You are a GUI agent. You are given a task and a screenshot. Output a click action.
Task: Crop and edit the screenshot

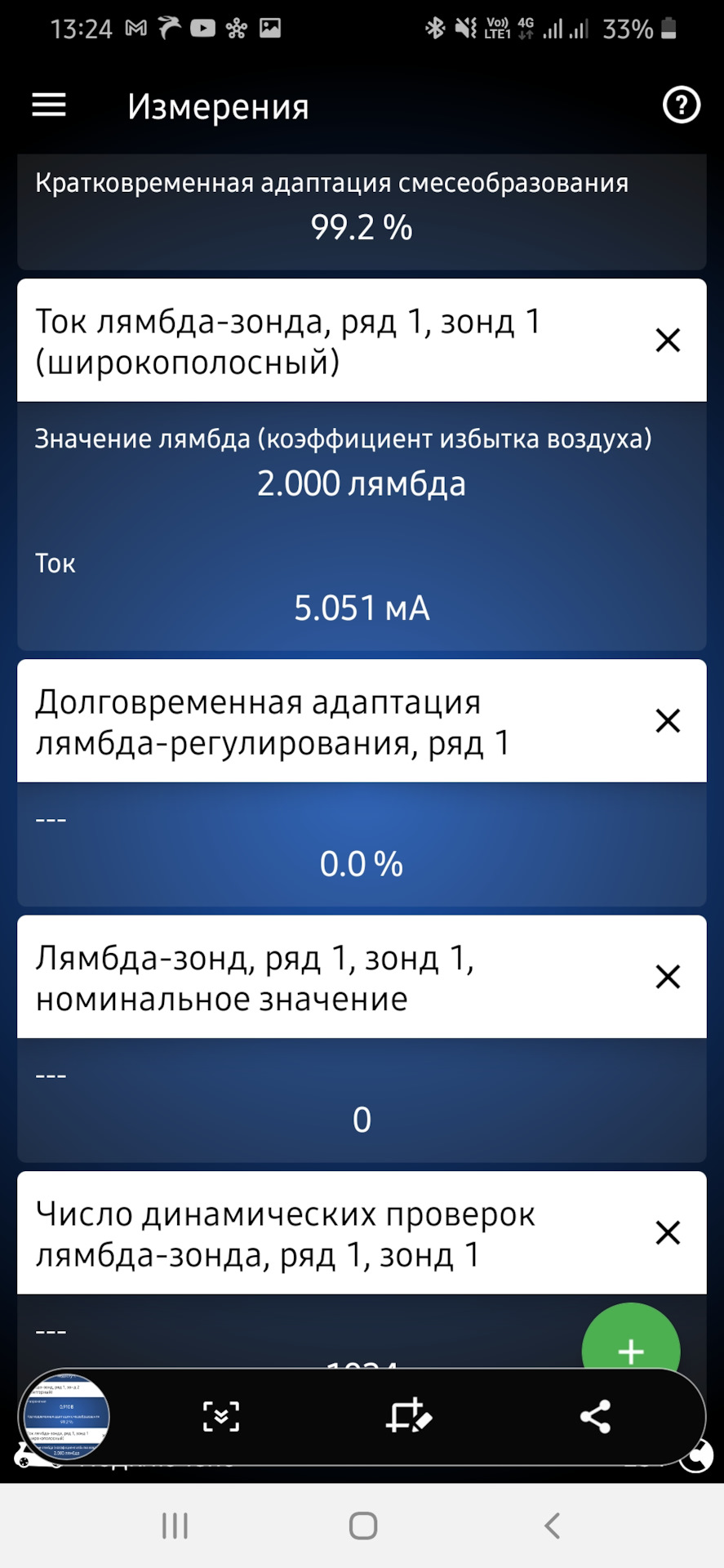click(408, 1417)
